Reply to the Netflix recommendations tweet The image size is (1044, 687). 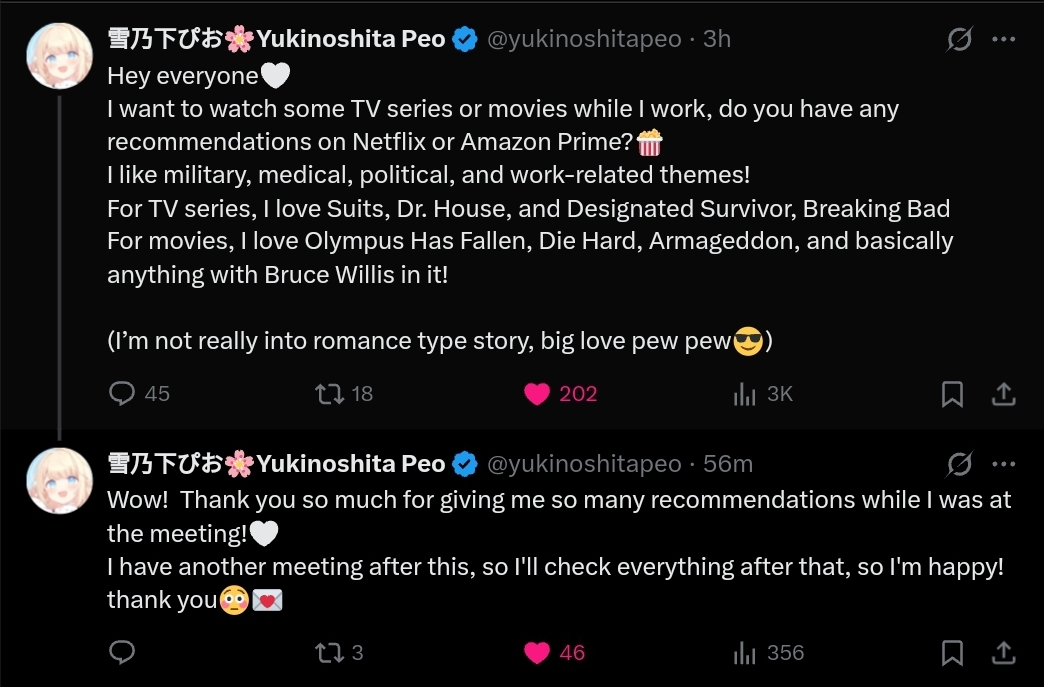(x=122, y=394)
